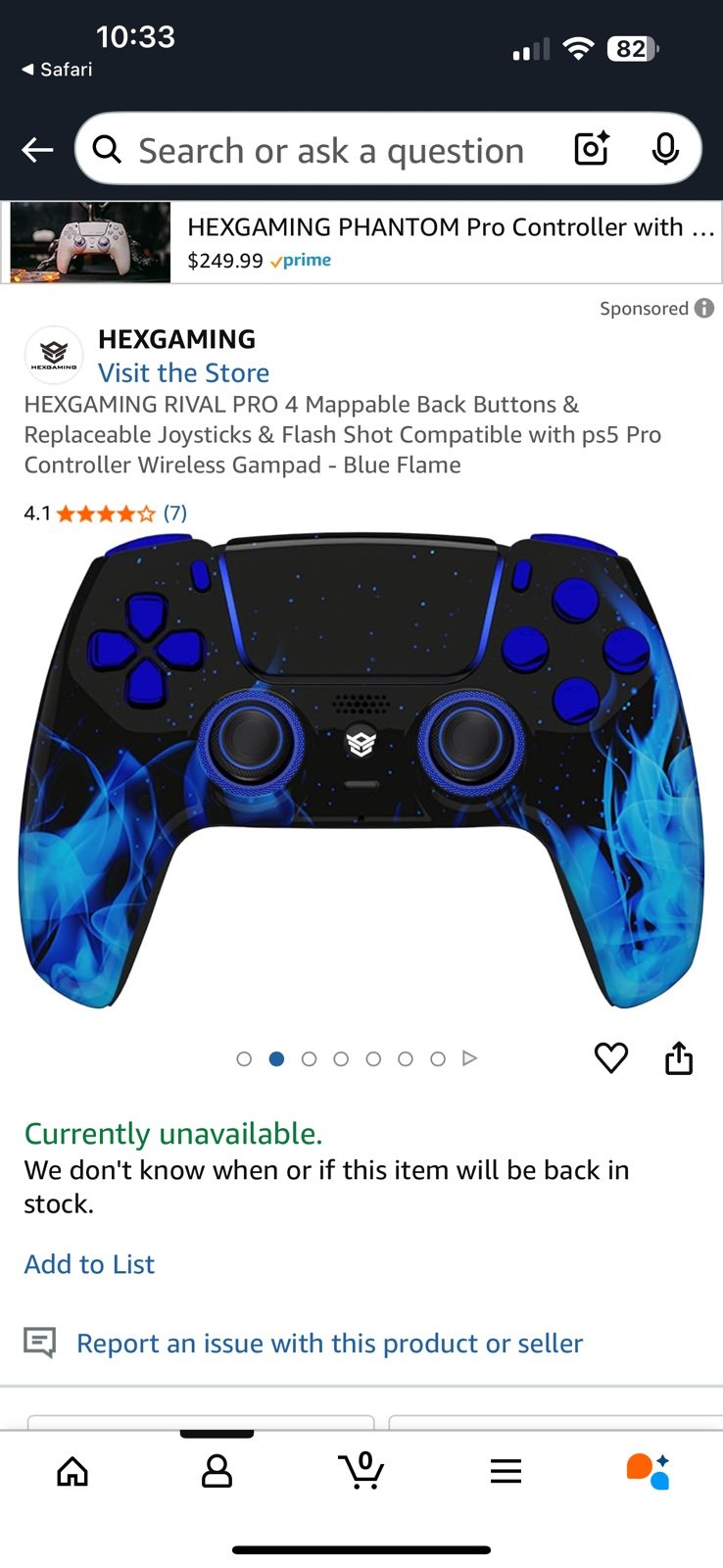Play the product video from image dots

tap(469, 1058)
